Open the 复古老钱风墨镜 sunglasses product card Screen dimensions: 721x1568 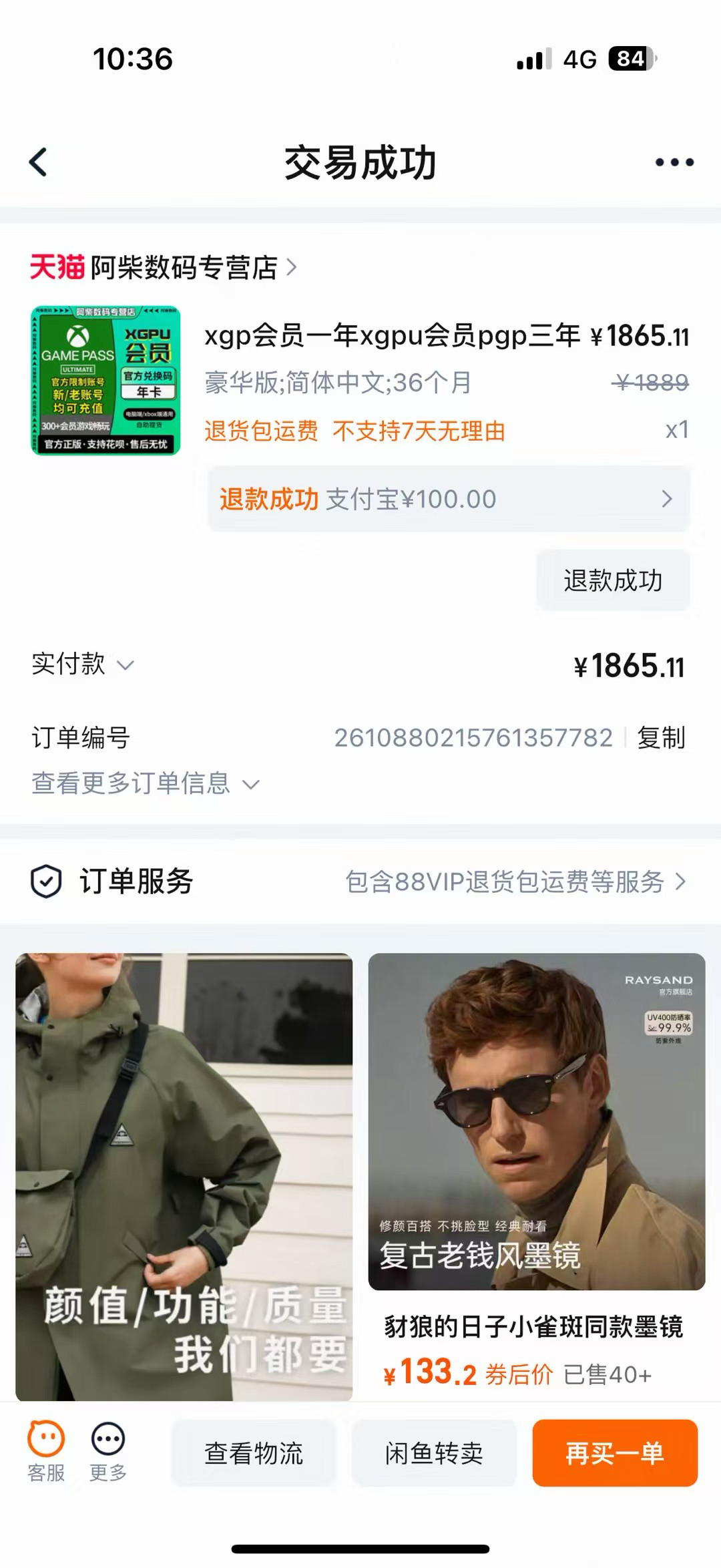click(x=537, y=1122)
